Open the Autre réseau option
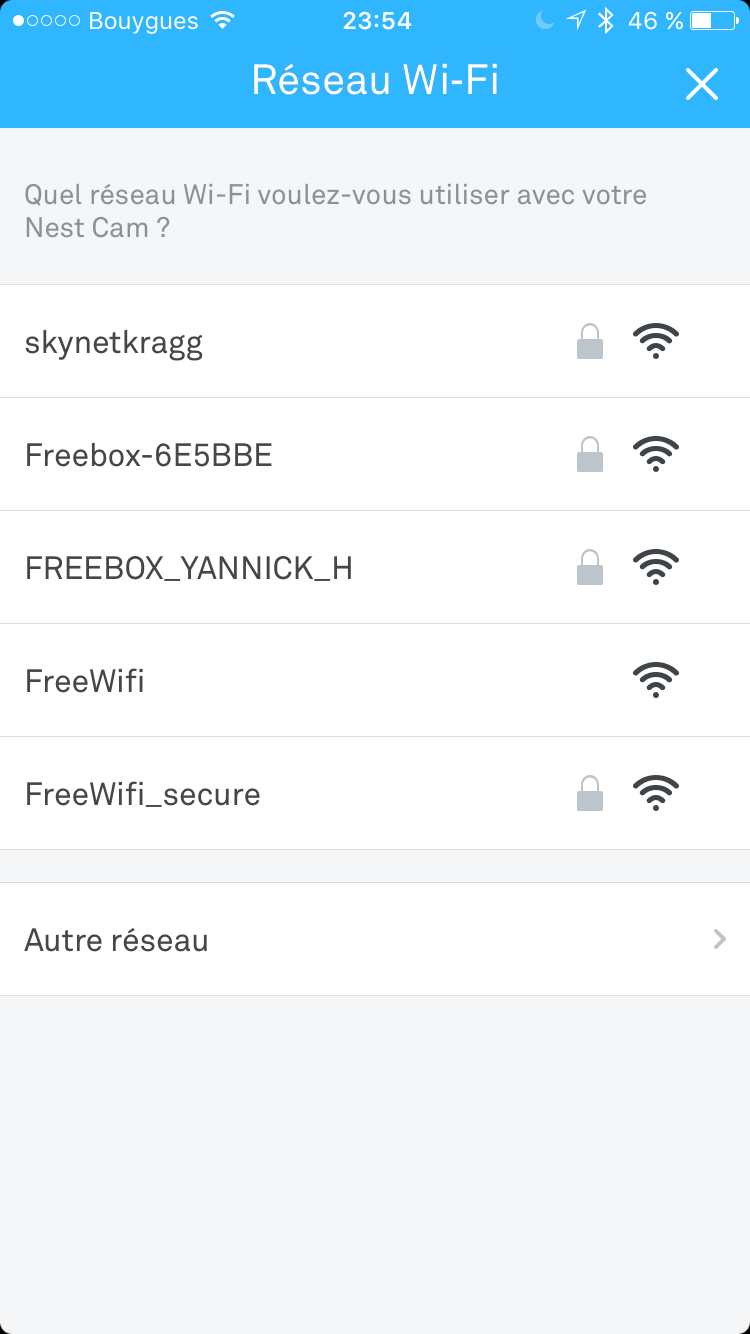Viewport: 750px width, 1334px height. 374,940
